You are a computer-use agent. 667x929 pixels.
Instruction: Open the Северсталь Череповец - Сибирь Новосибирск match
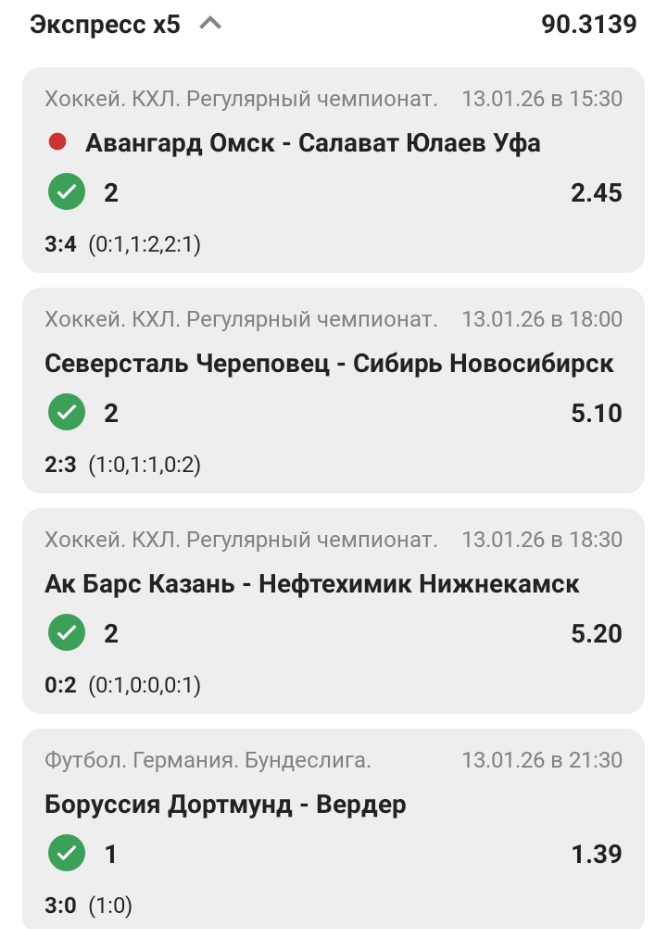(x=329, y=364)
